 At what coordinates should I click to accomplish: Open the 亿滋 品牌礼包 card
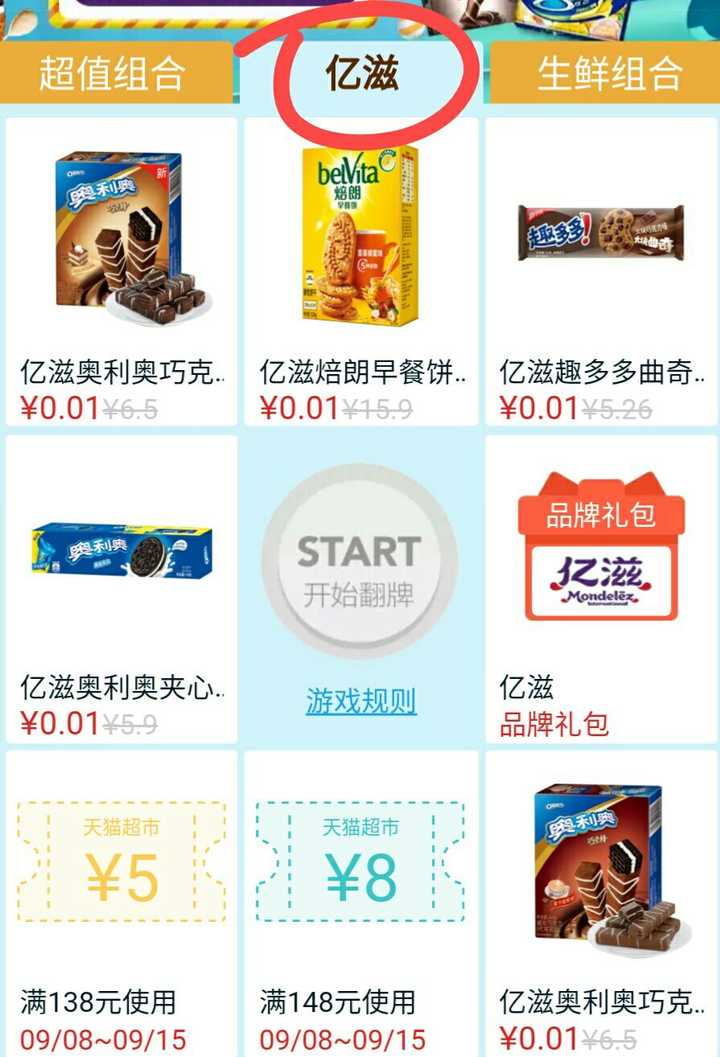click(x=601, y=588)
